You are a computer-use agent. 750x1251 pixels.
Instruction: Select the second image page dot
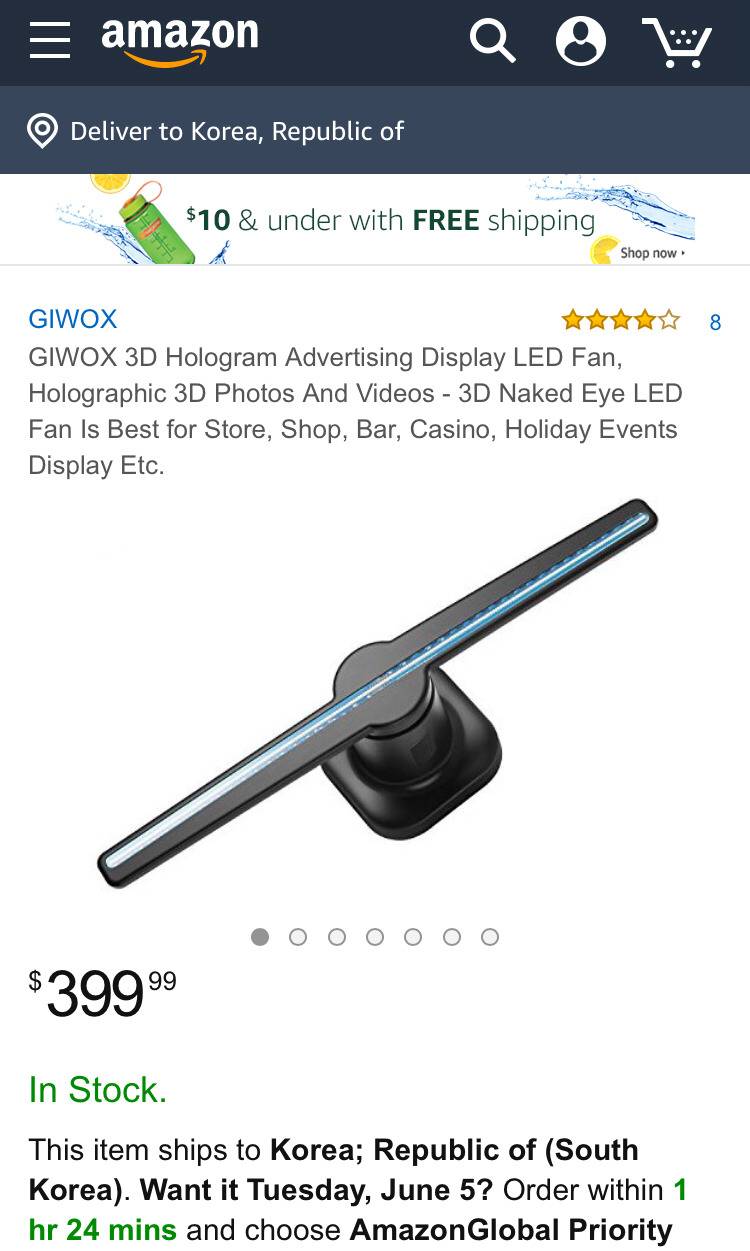pyautogui.click(x=298, y=937)
